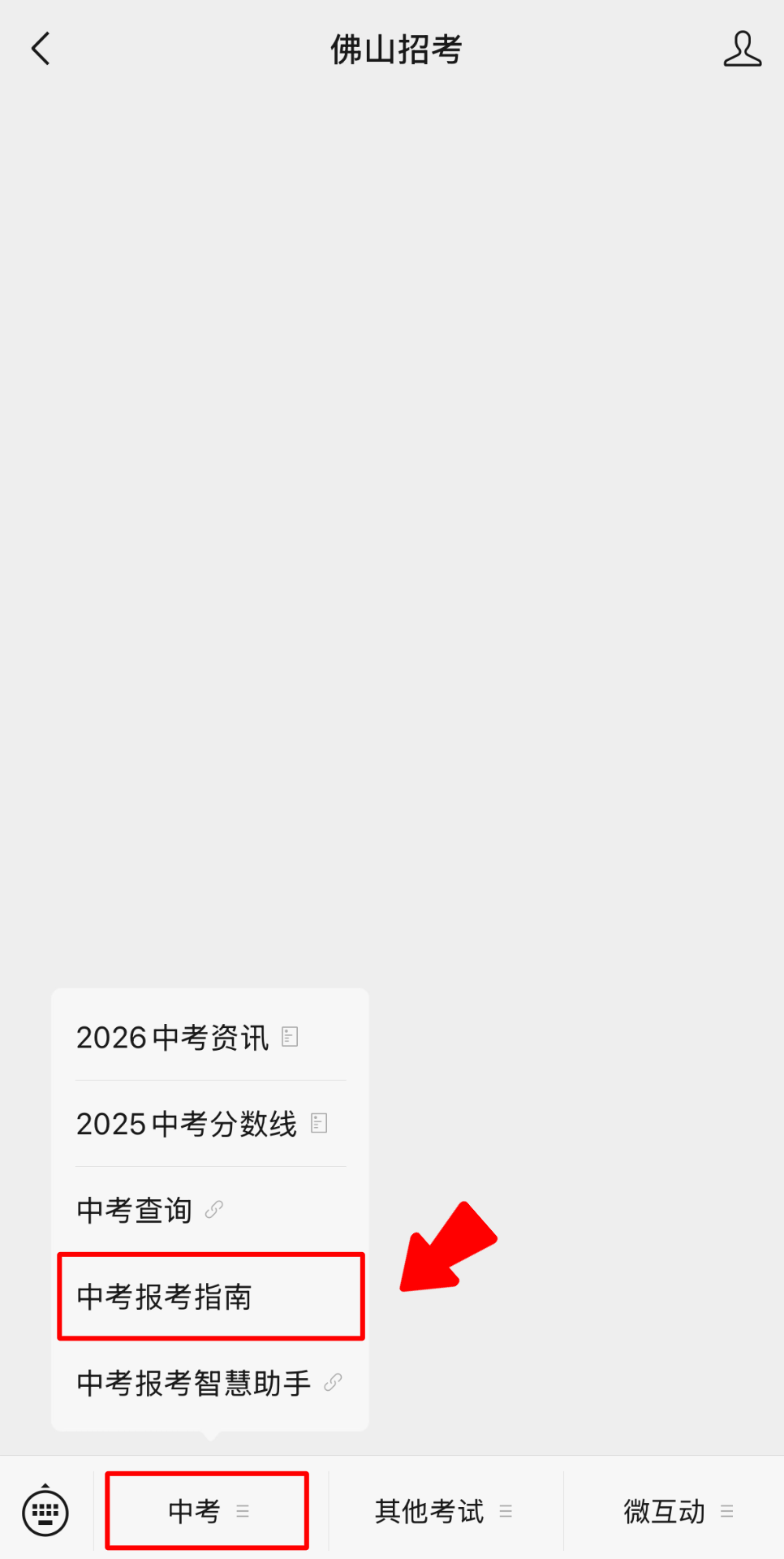Open 2026中考资讯 from the menu

coord(210,1037)
